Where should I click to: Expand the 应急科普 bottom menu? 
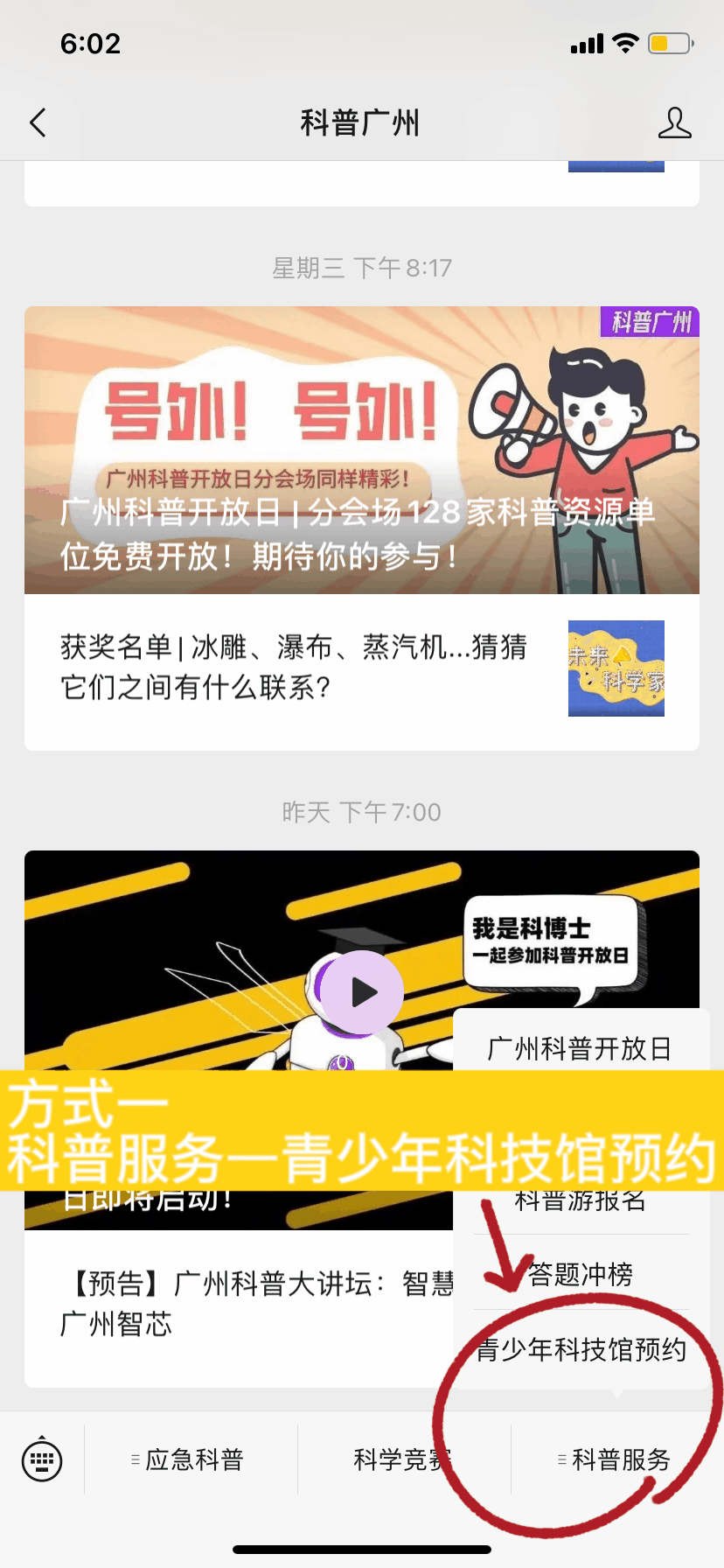coord(191,1459)
